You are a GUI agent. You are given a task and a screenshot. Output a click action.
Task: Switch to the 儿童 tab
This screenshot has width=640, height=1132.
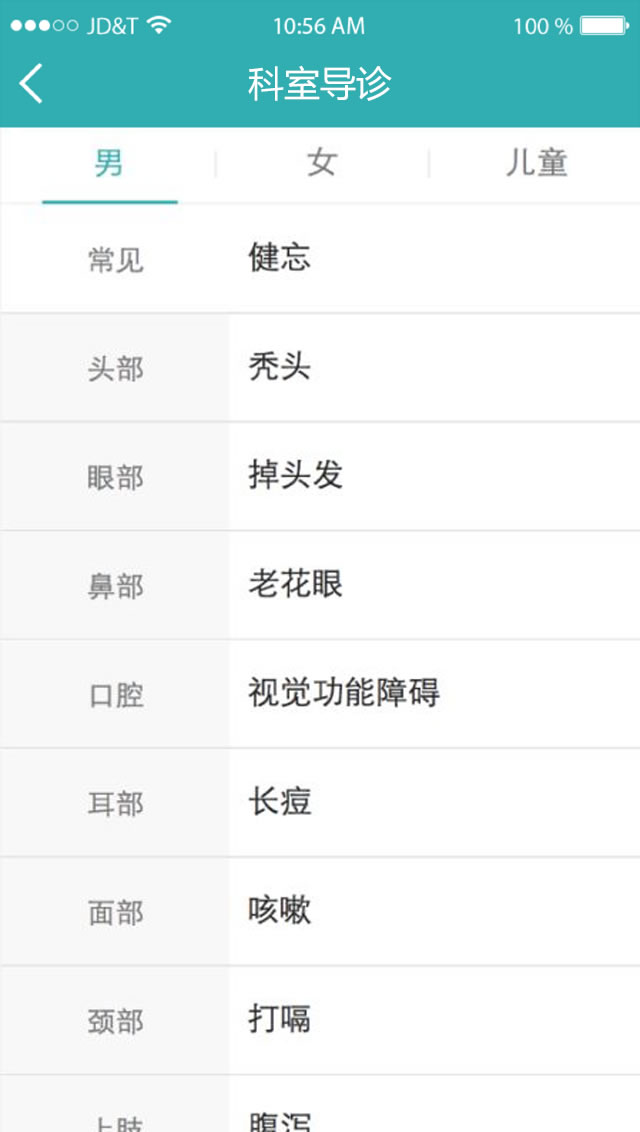tap(535, 164)
